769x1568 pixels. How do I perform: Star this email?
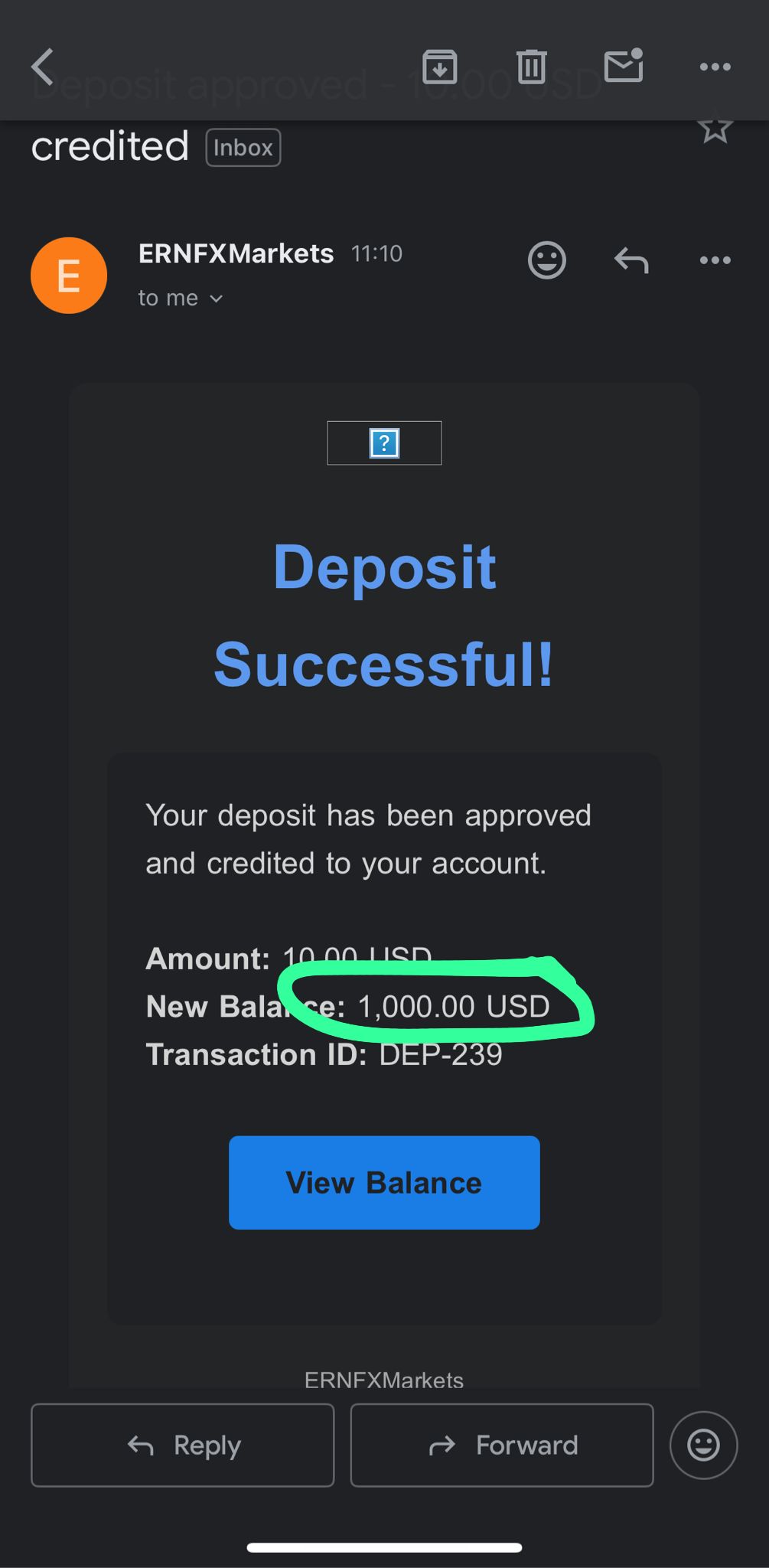pos(715,129)
